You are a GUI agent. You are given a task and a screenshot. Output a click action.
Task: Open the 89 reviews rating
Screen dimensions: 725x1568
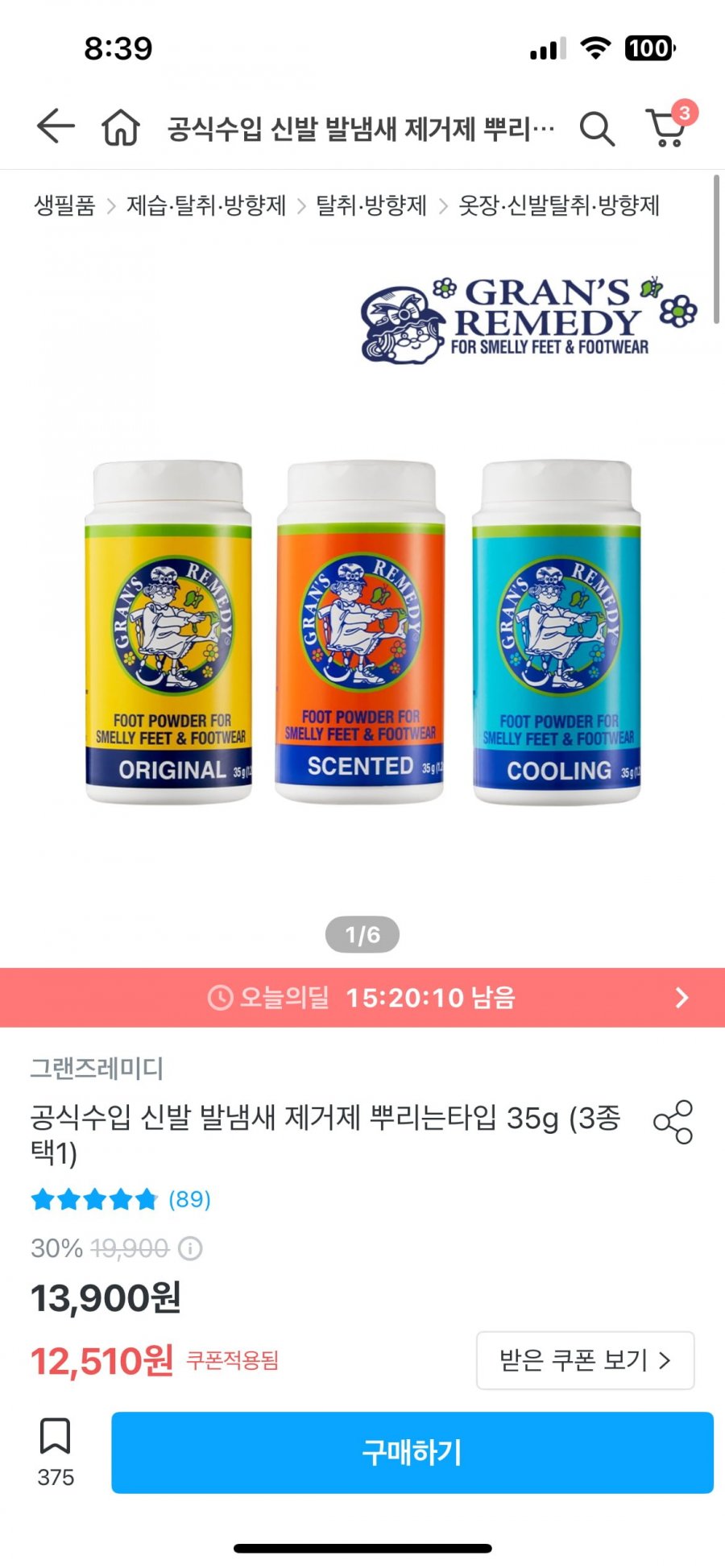click(121, 1199)
